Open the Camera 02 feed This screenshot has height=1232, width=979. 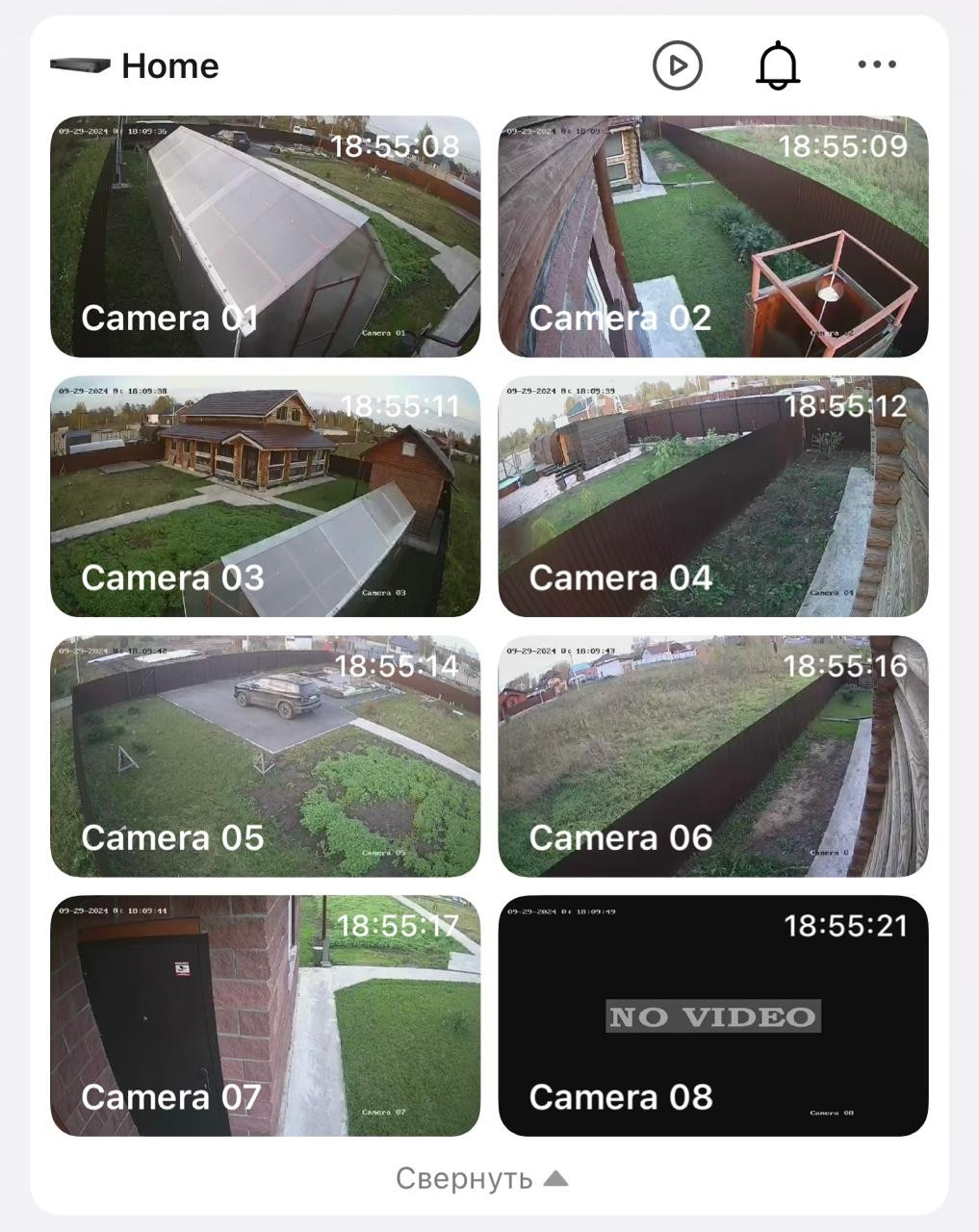click(x=712, y=237)
